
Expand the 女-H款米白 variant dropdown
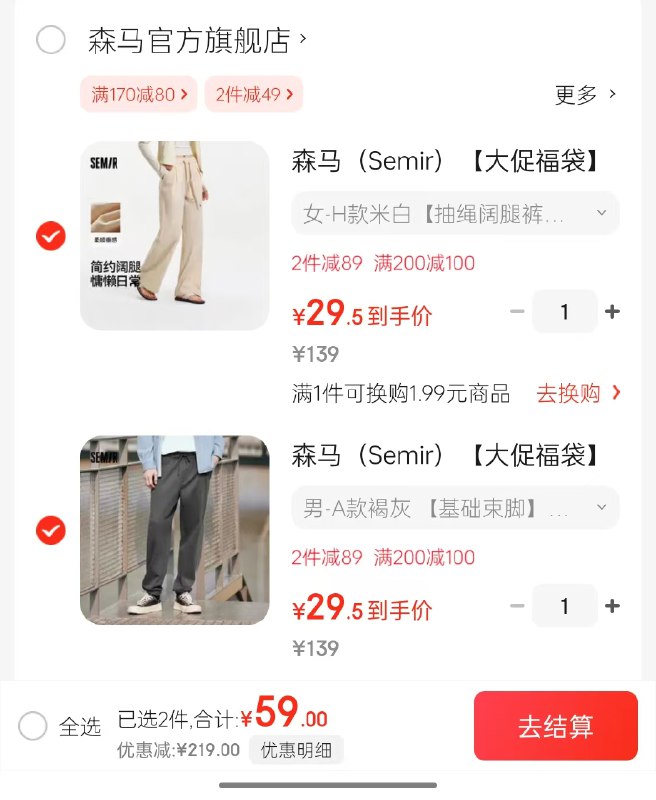[x=455, y=213]
